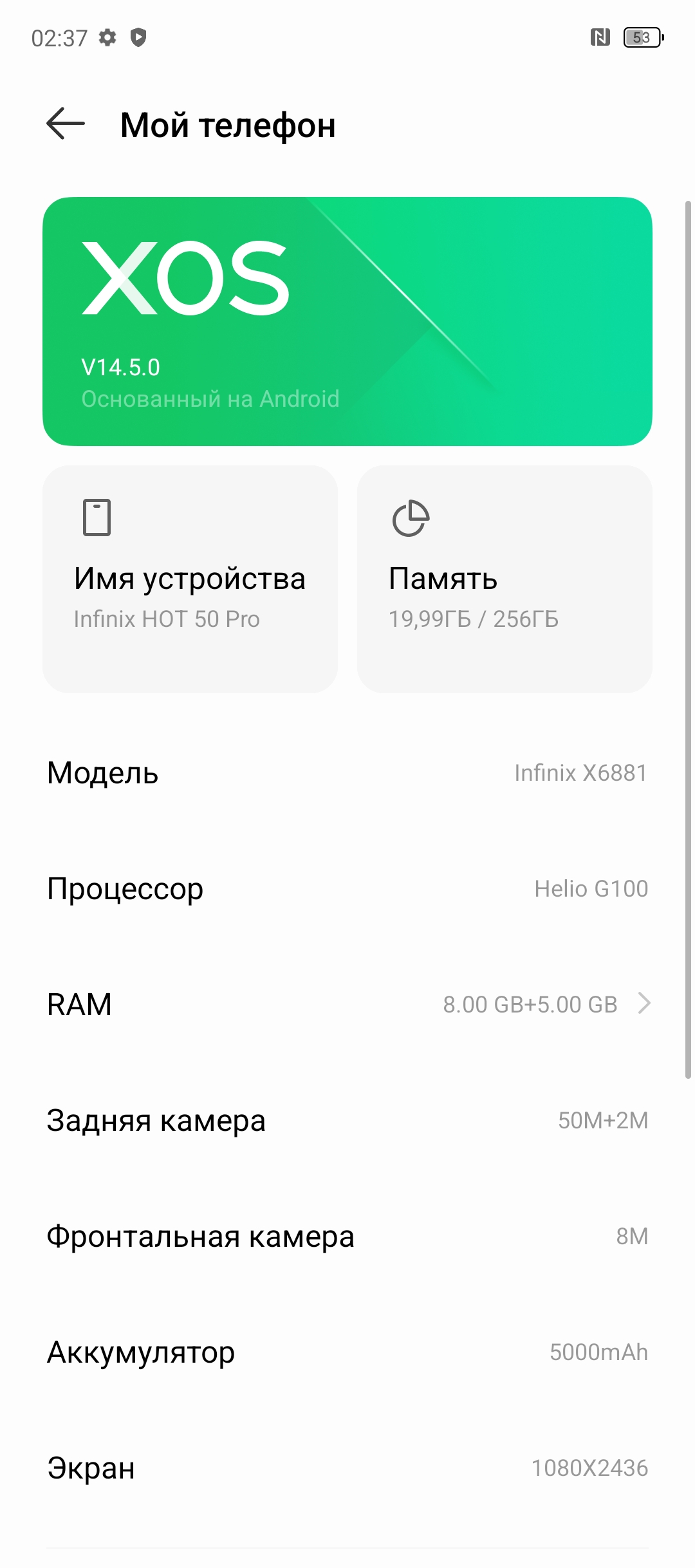Go back from Мой телефон
Viewport: 695px width, 1568px height.
pos(66,124)
